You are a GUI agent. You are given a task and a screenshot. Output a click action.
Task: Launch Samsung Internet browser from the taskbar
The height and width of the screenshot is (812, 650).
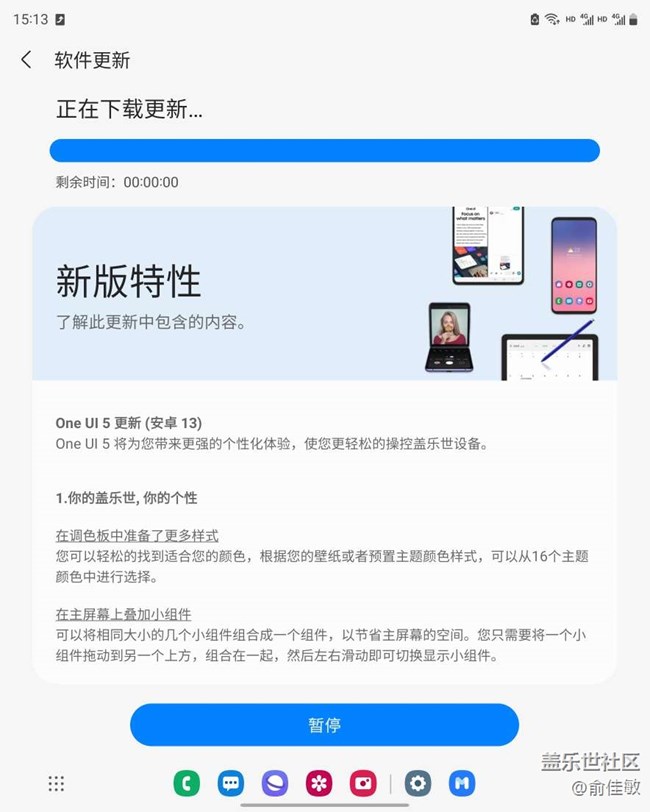pyautogui.click(x=275, y=783)
